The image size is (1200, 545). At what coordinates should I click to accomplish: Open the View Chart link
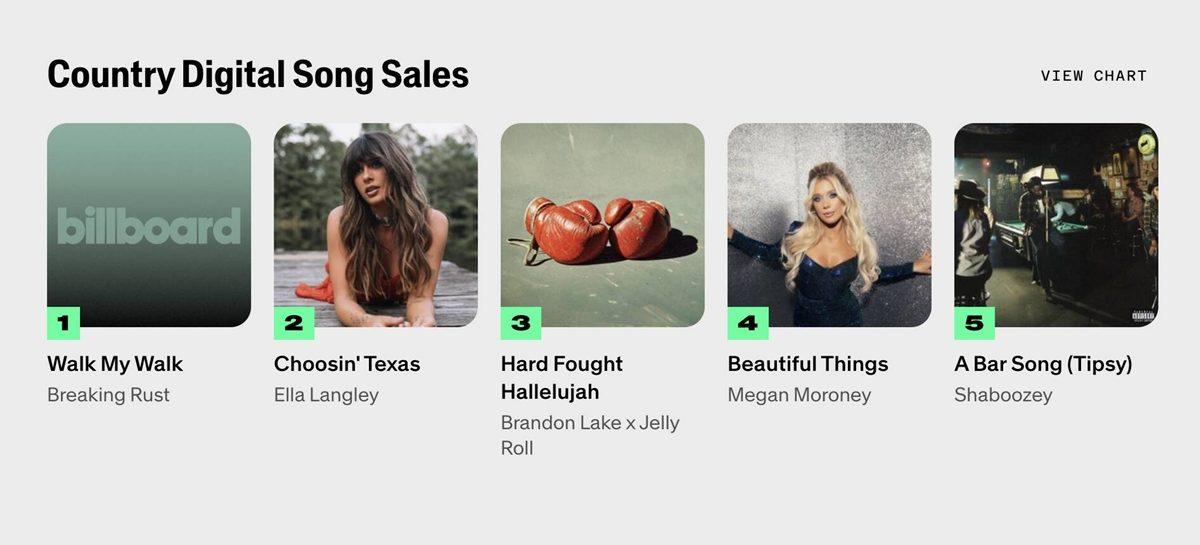click(x=1093, y=76)
